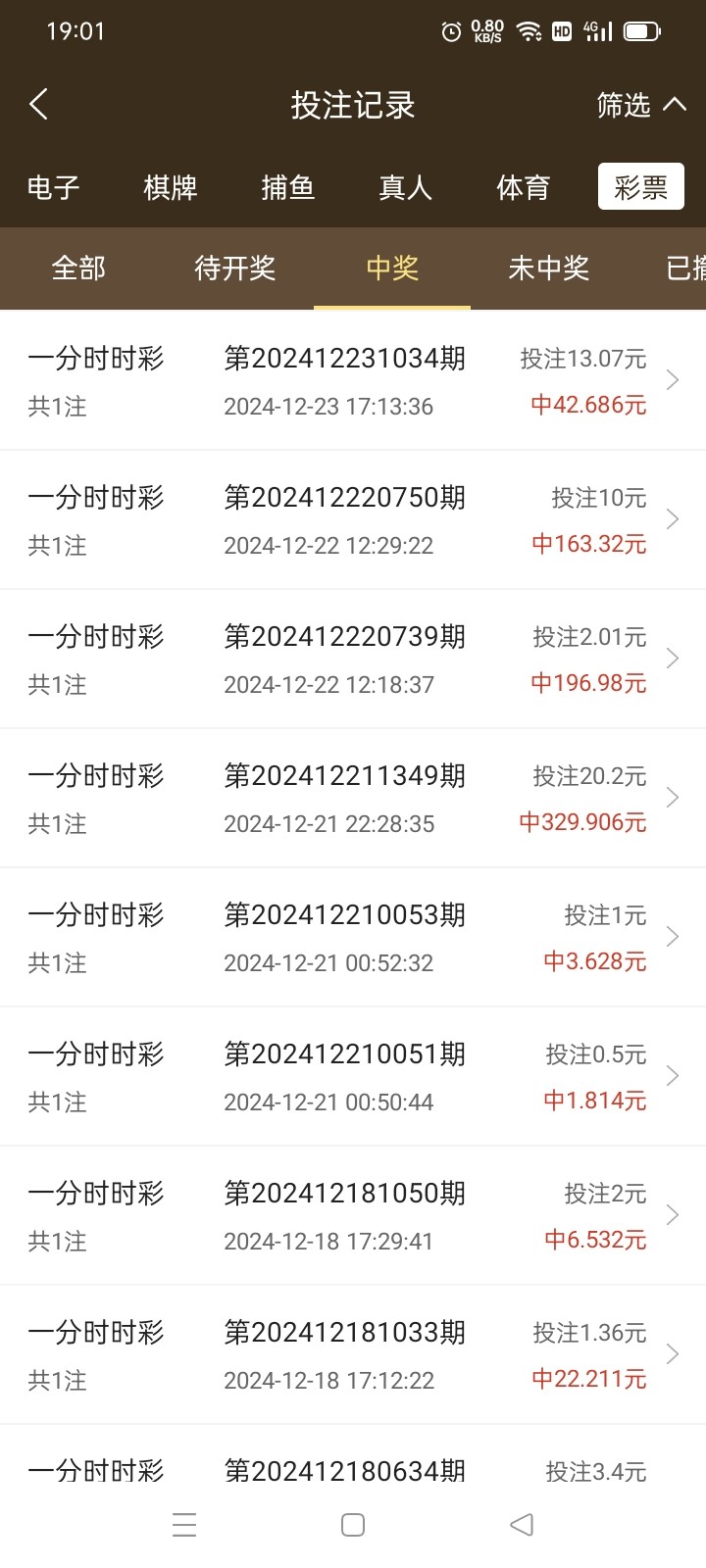Open 第202412210053期 betting record

(353, 938)
